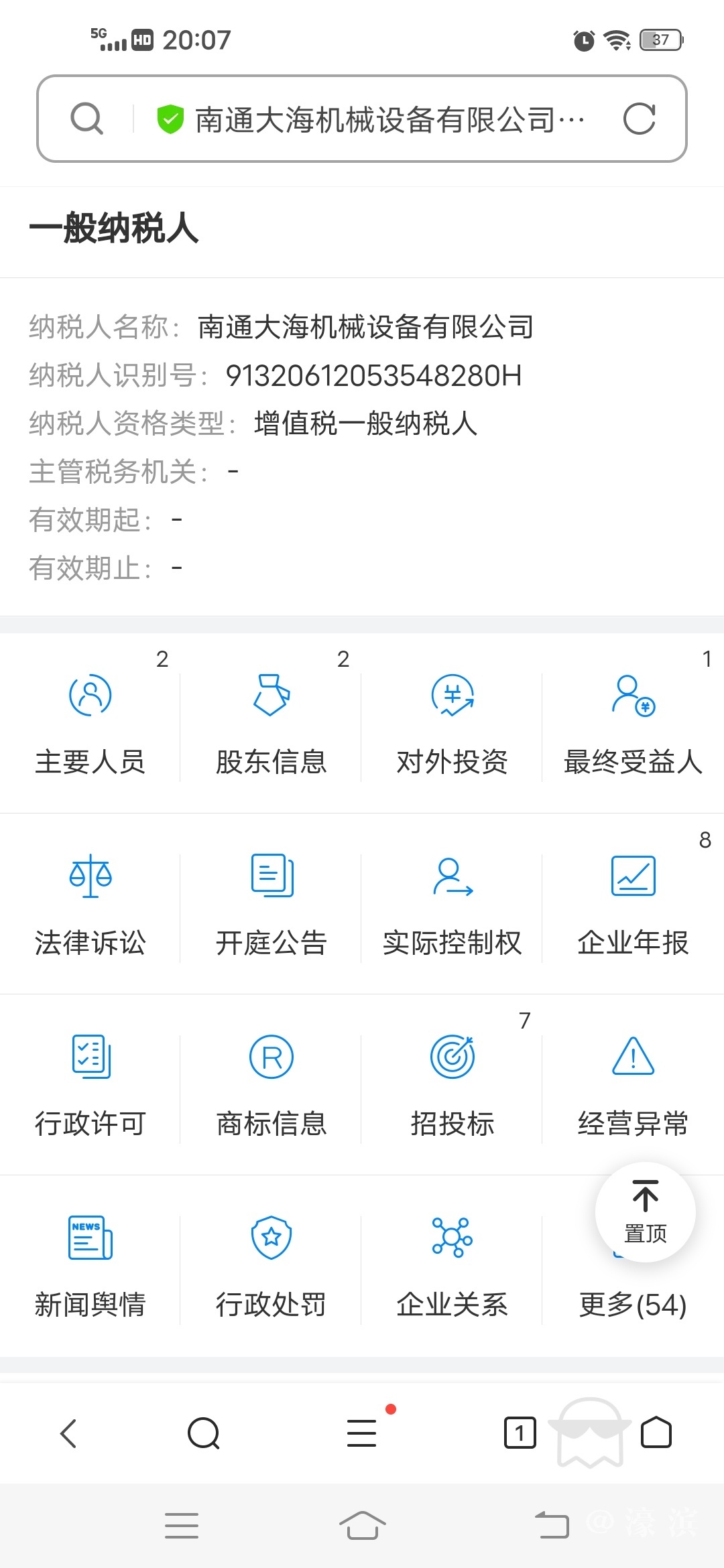The width and height of the screenshot is (724, 1568).
Task: Check 商标信息 trademarks
Action: click(x=271, y=1087)
